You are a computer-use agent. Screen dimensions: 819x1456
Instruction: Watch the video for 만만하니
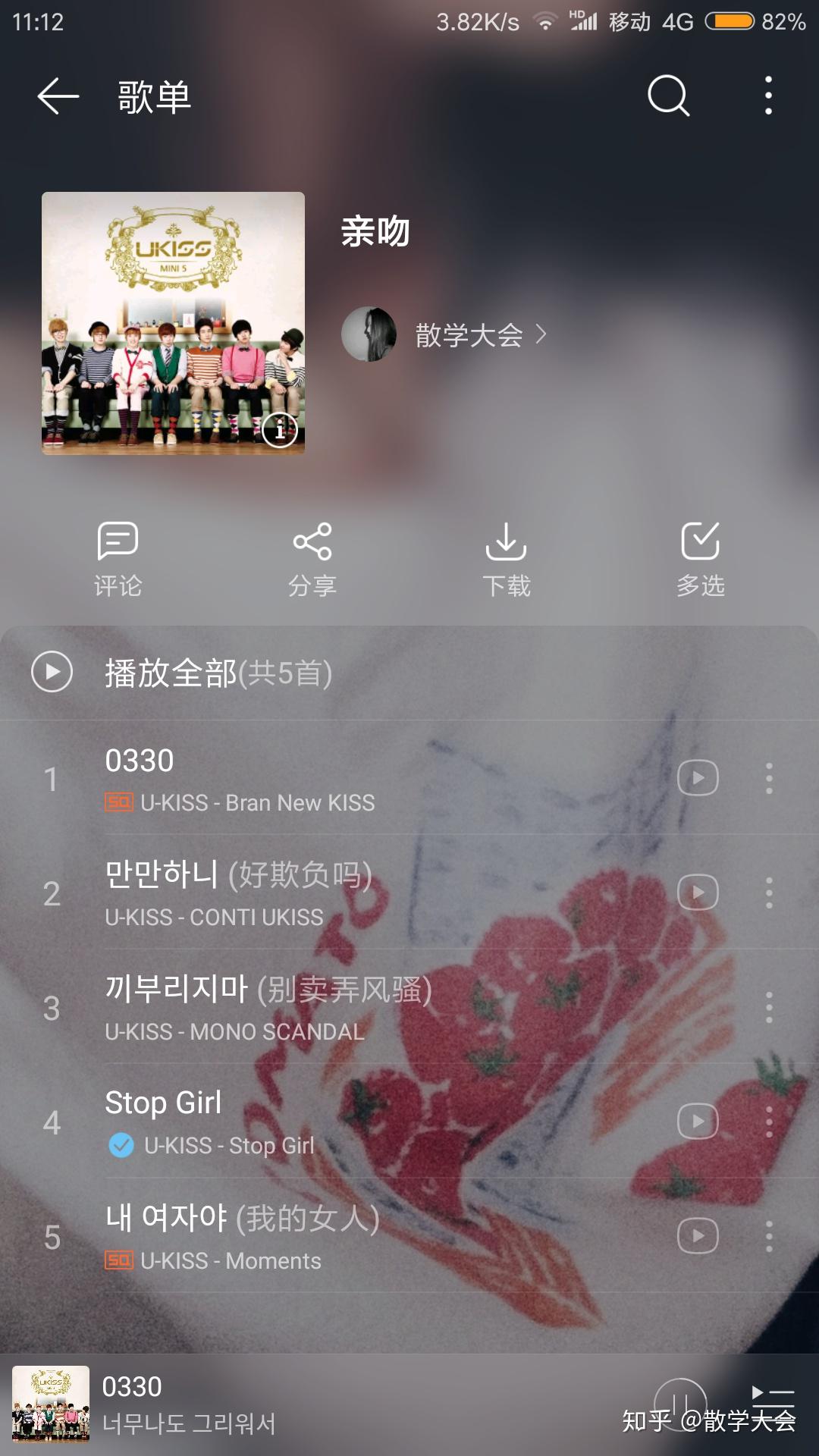[x=698, y=893]
